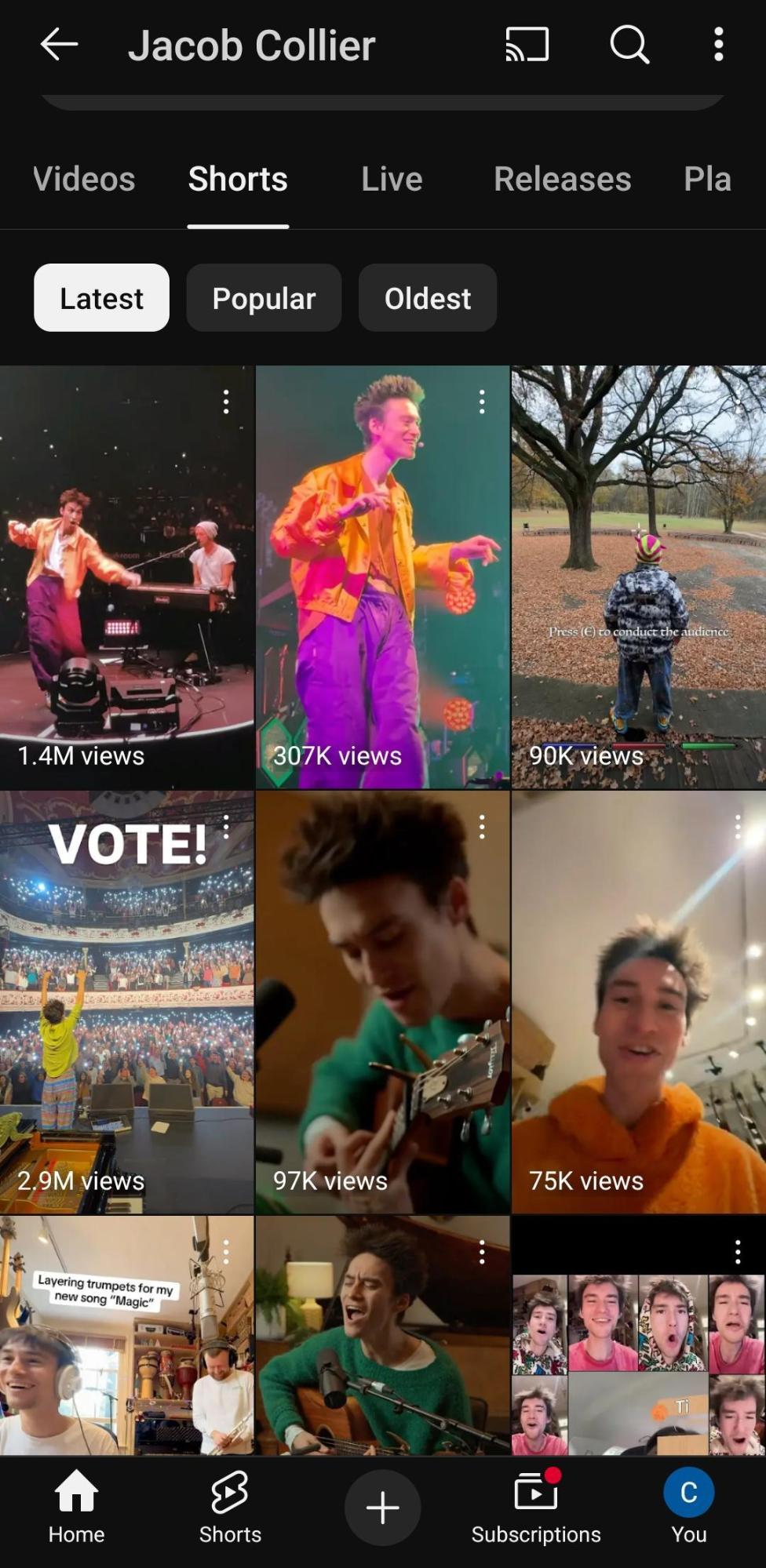Viewport: 766px width, 1568px height.
Task: Open the top-right overflow menu
Action: click(718, 45)
